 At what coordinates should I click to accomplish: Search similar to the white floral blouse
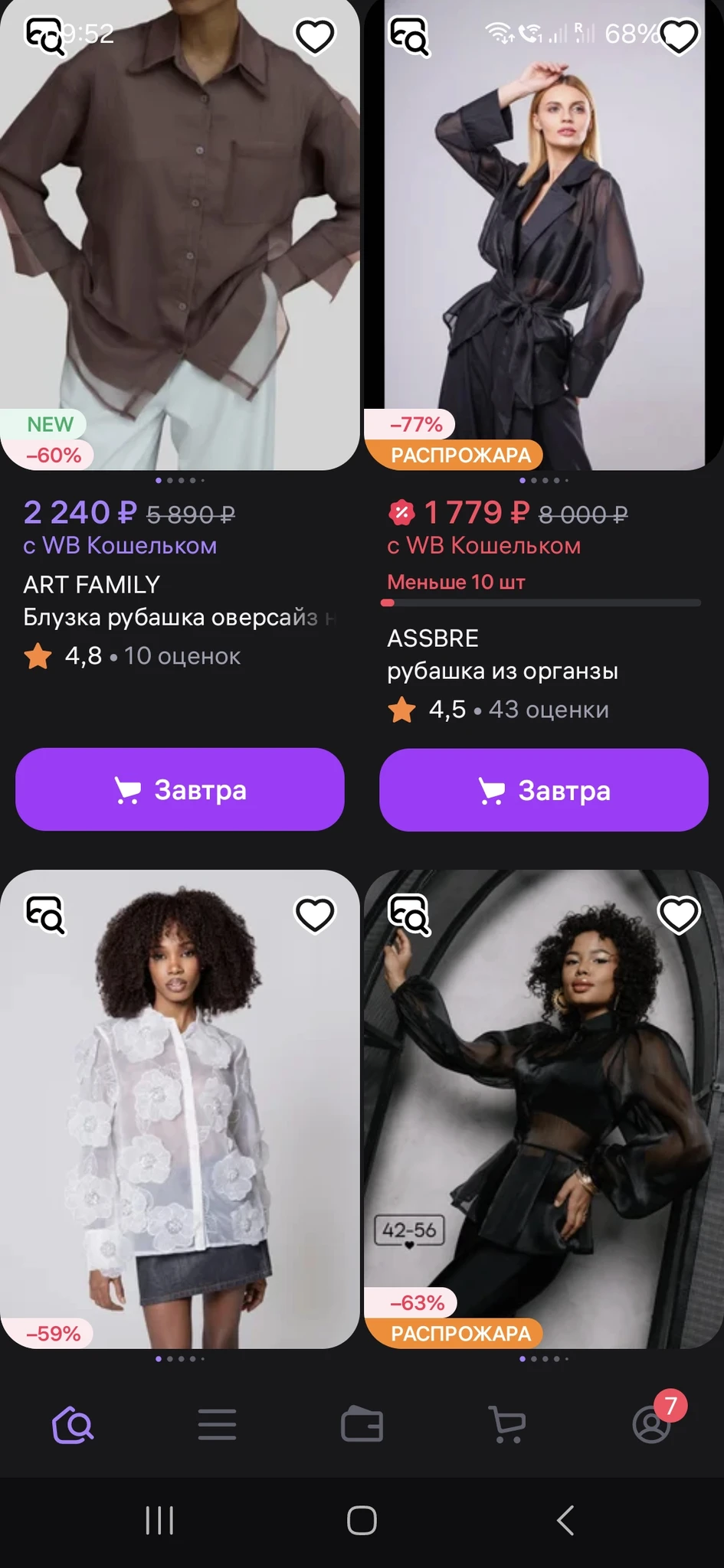pyautogui.click(x=45, y=914)
